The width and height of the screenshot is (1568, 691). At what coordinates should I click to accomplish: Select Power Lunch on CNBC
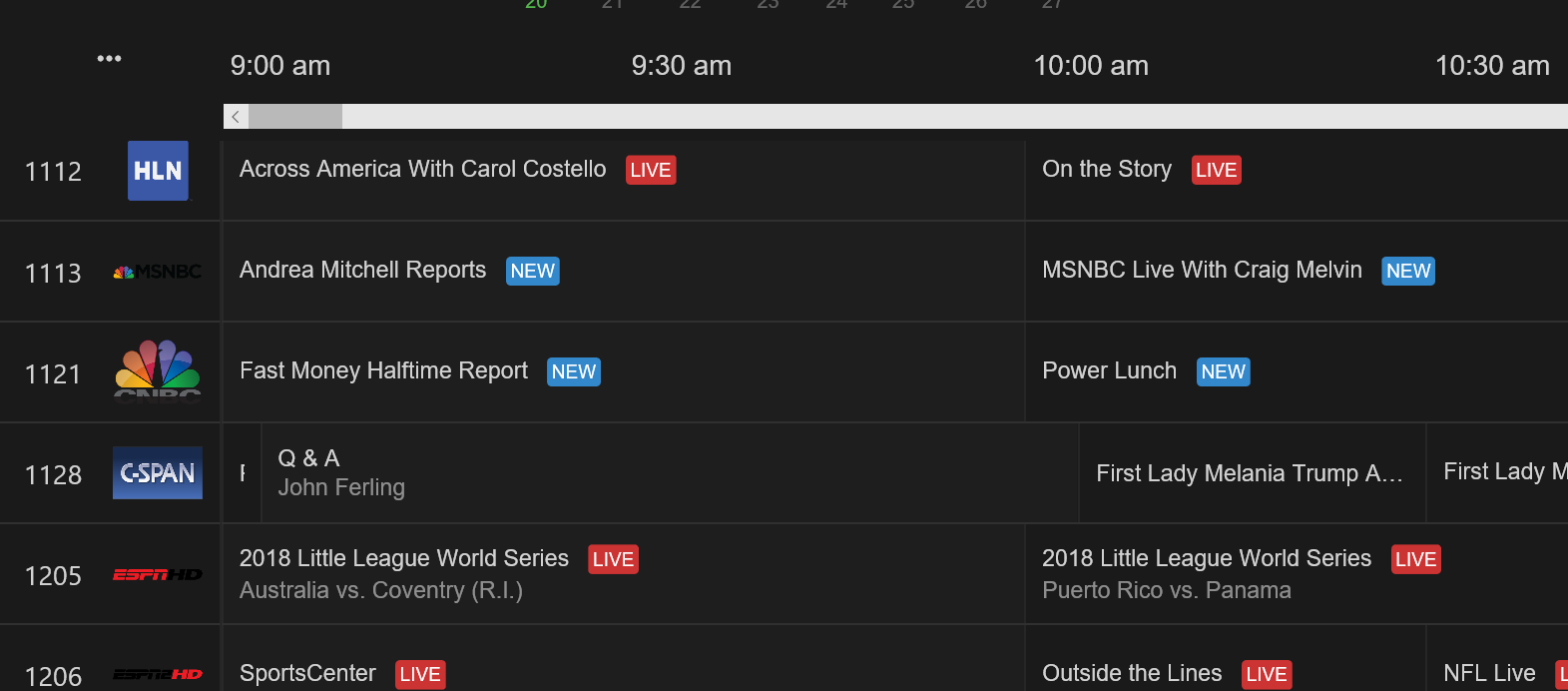(x=1109, y=371)
